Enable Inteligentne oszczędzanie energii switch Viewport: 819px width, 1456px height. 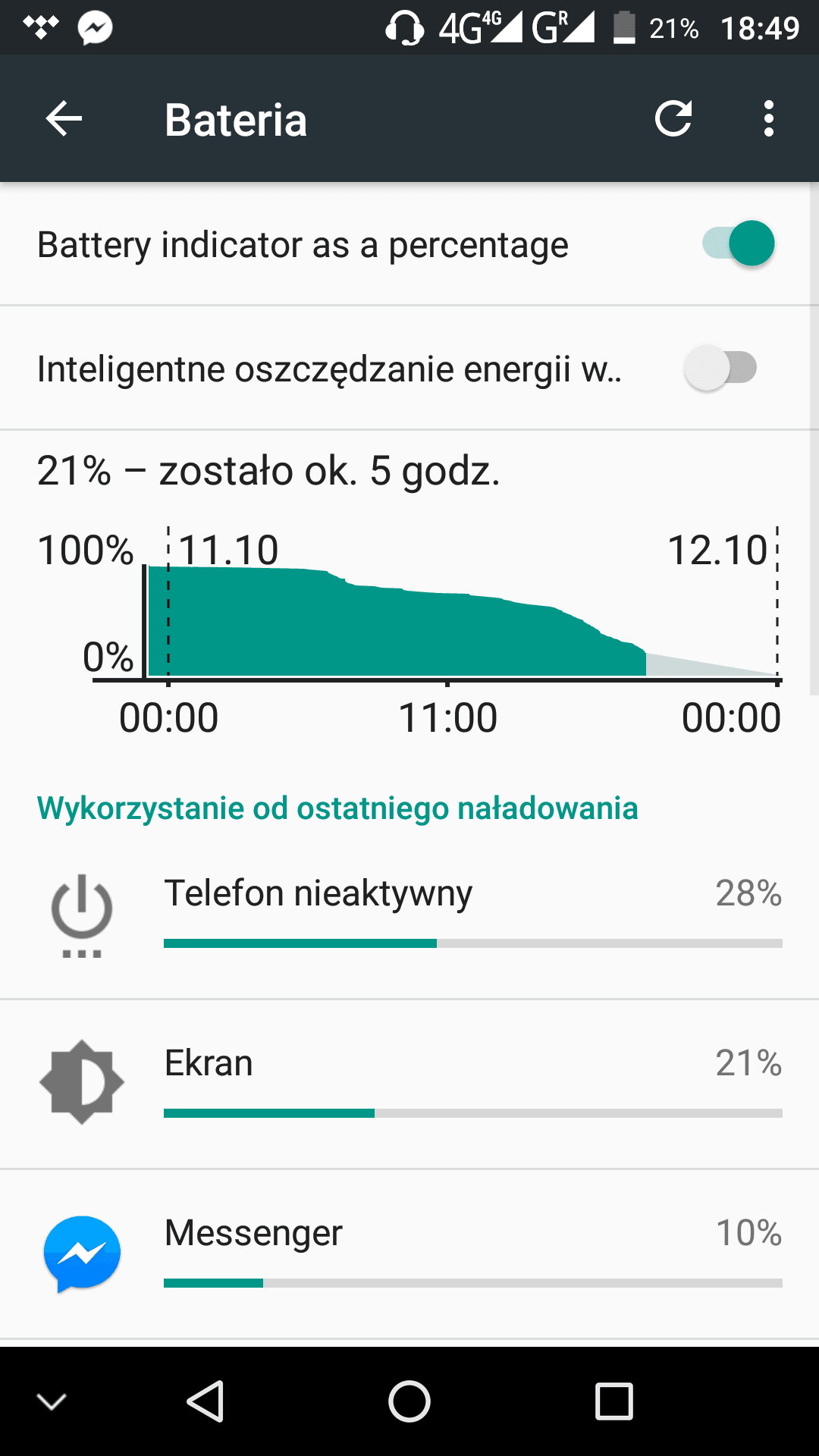coord(720,368)
